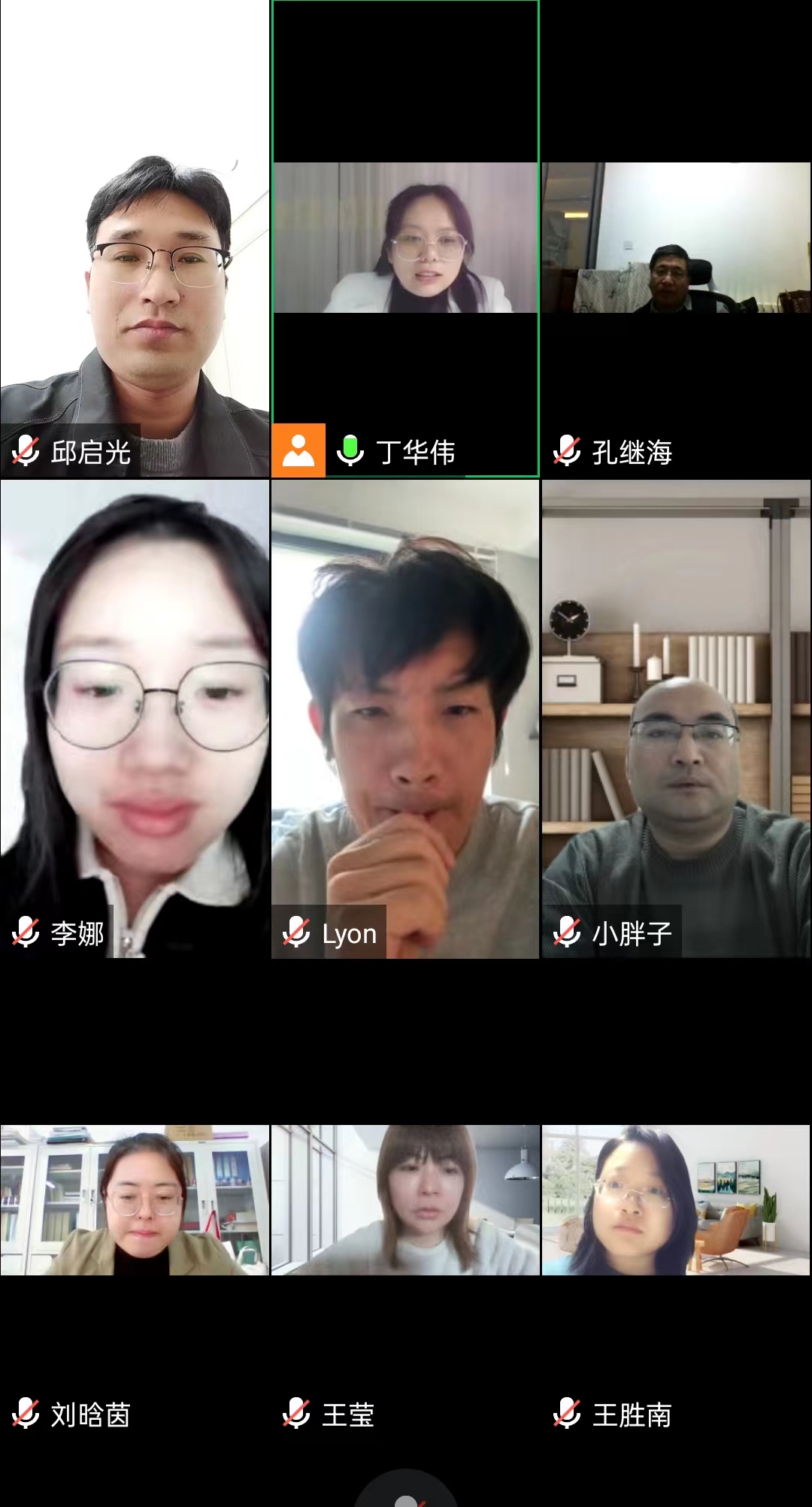
Task: Enlarge 李娜's video tile
Action: click(x=135, y=718)
